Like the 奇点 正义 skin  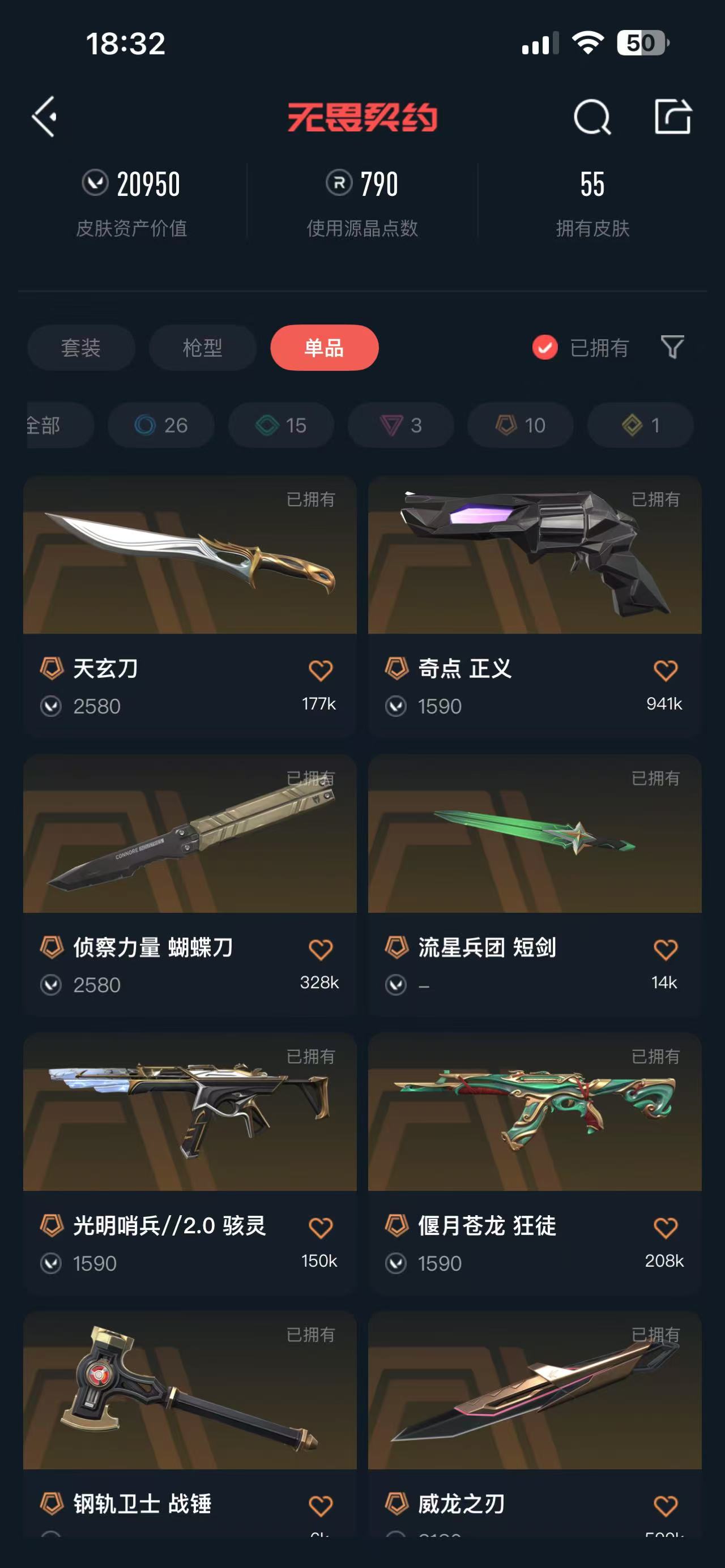(x=665, y=671)
